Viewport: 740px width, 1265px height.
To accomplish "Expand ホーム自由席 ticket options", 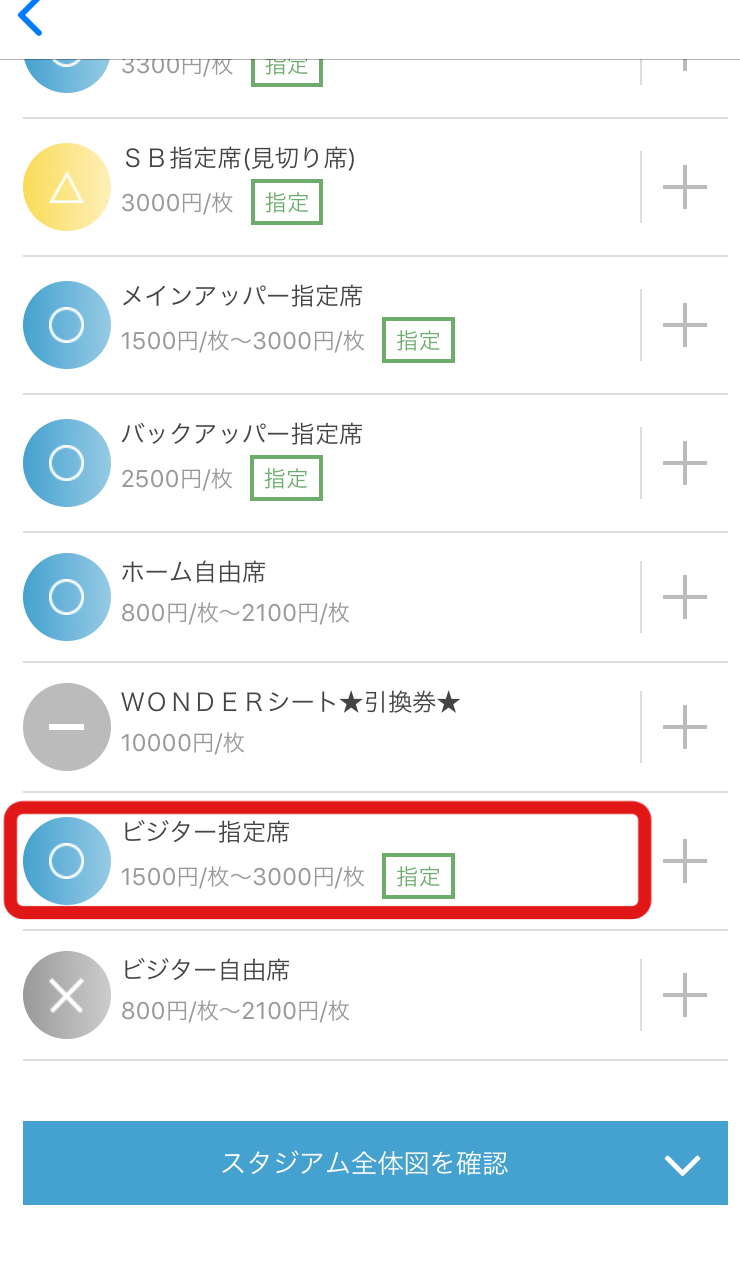I will coord(685,597).
